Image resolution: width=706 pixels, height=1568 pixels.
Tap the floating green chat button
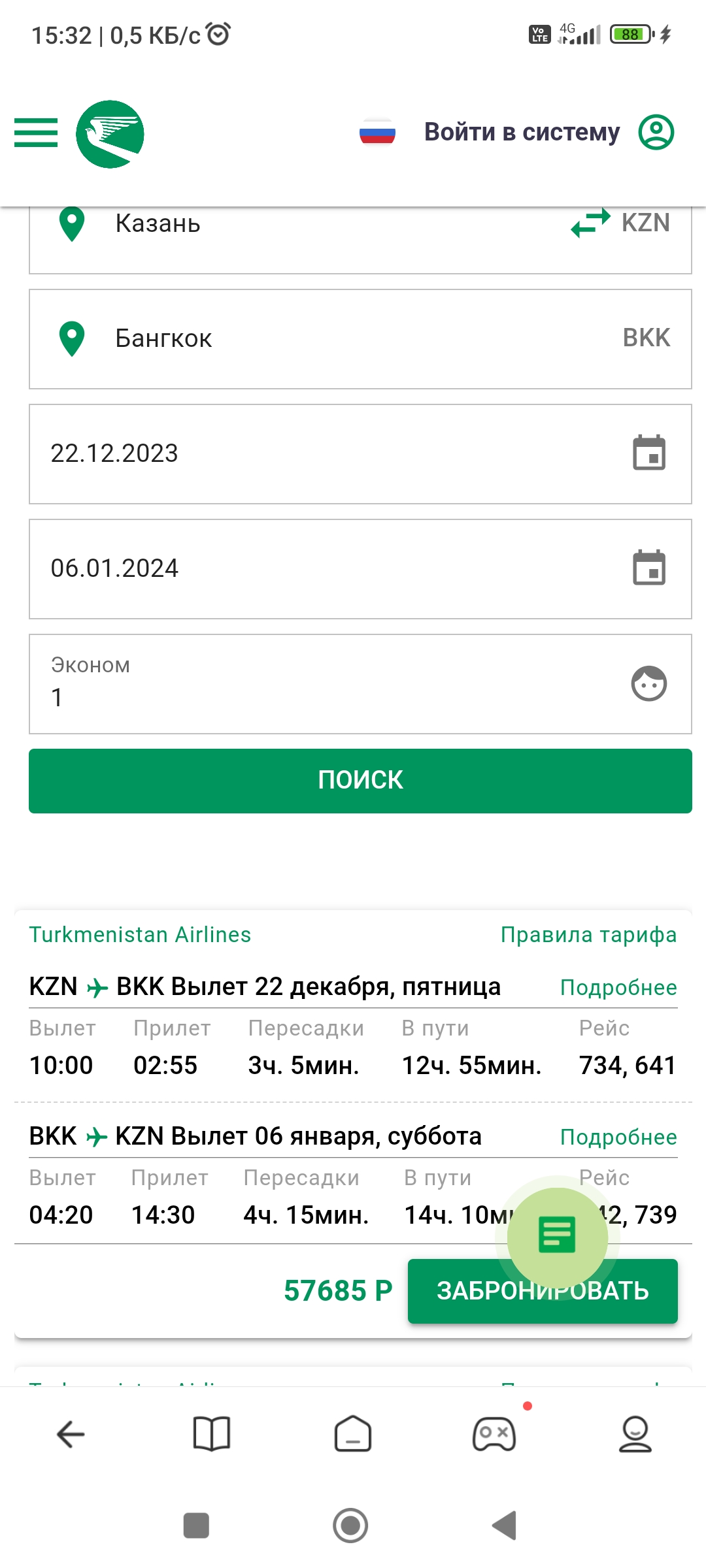click(557, 1235)
